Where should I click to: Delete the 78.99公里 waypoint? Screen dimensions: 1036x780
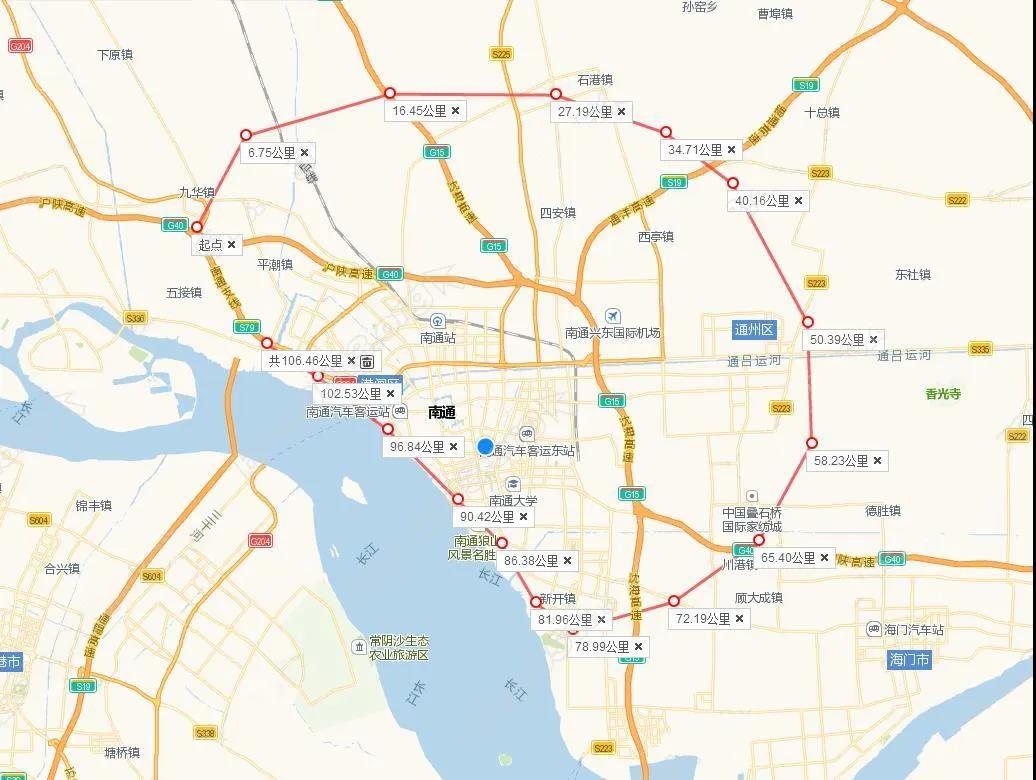coord(639,647)
